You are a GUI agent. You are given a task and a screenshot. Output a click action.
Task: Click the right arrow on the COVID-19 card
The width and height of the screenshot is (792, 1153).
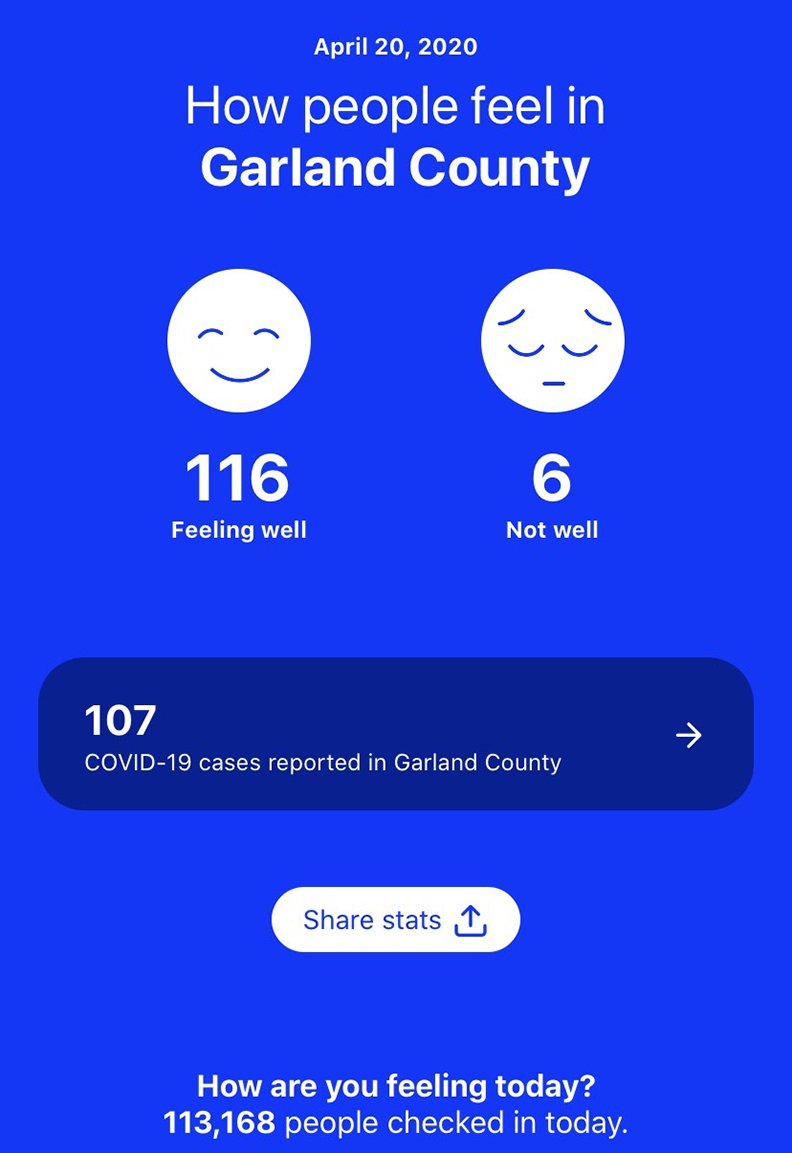(689, 735)
